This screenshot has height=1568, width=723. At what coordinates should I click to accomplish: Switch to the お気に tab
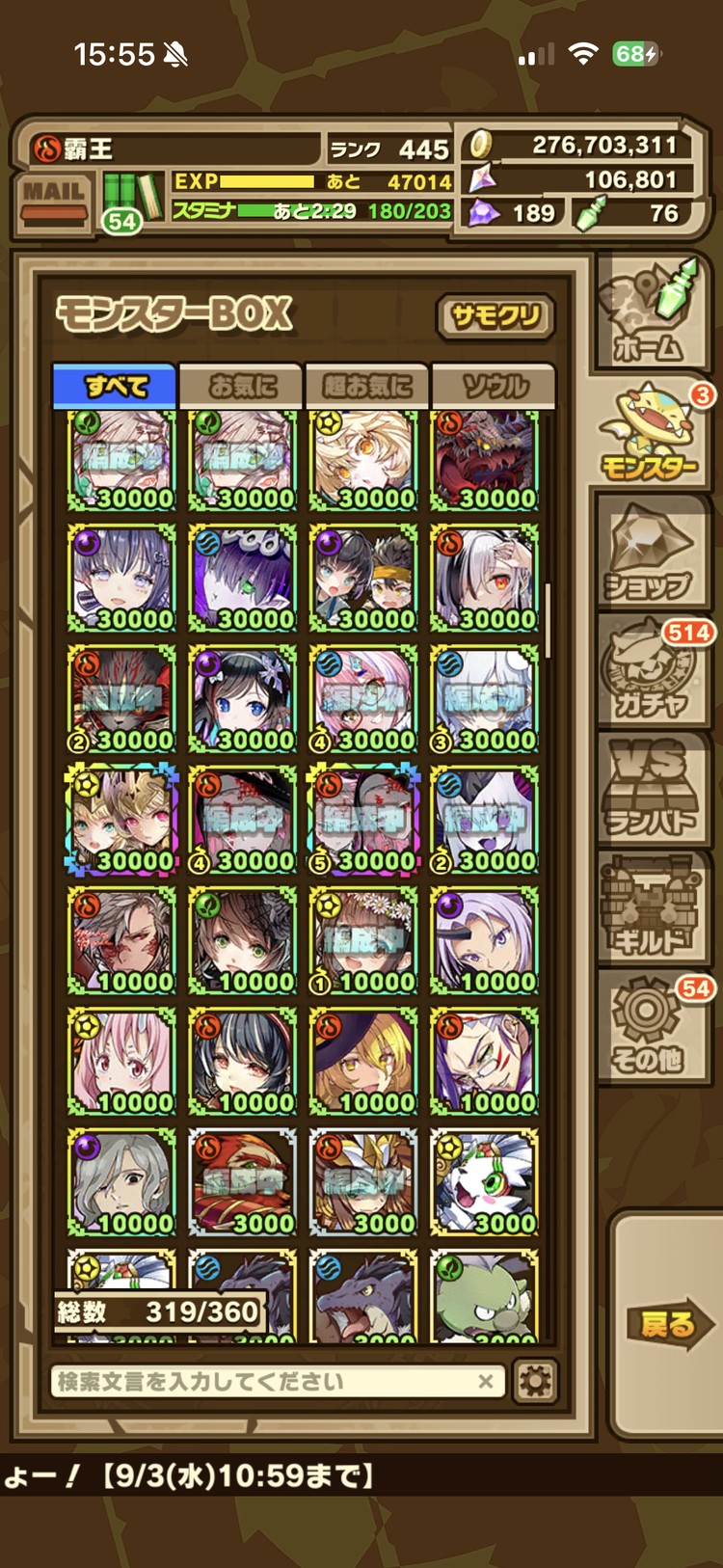[x=242, y=387]
